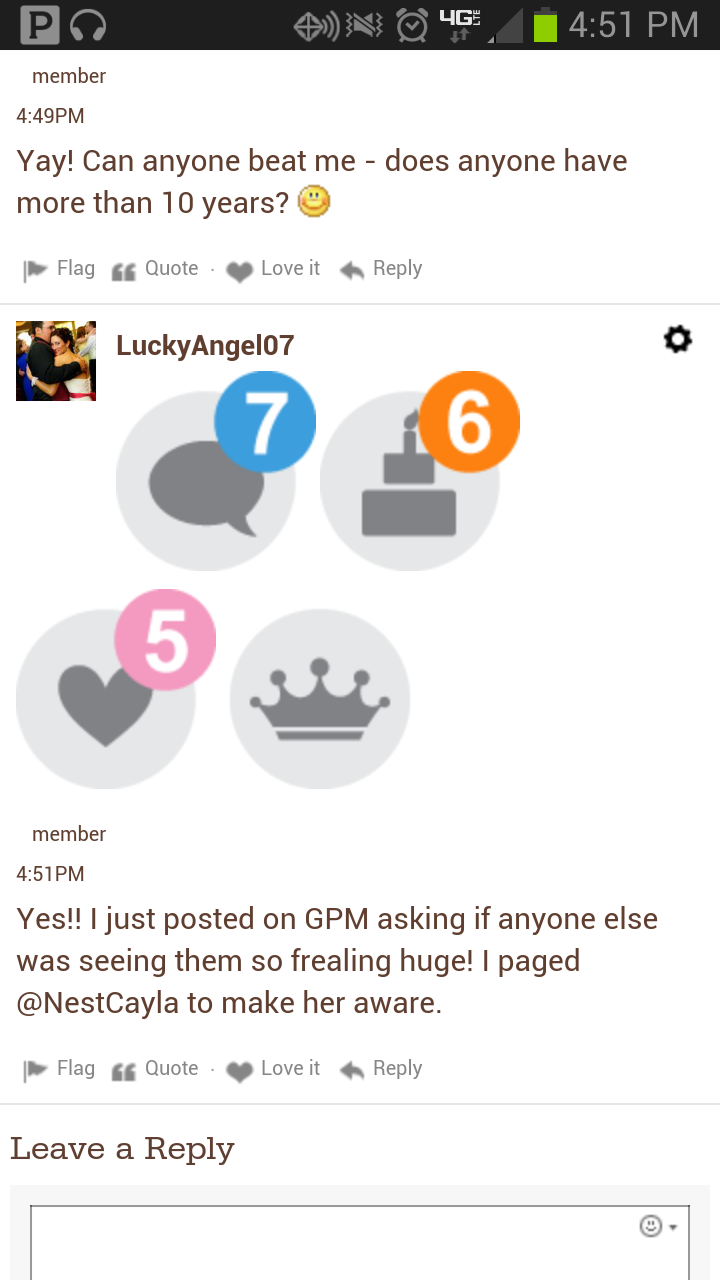Open LuckyAngel07's profile picture

pyautogui.click(x=56, y=361)
